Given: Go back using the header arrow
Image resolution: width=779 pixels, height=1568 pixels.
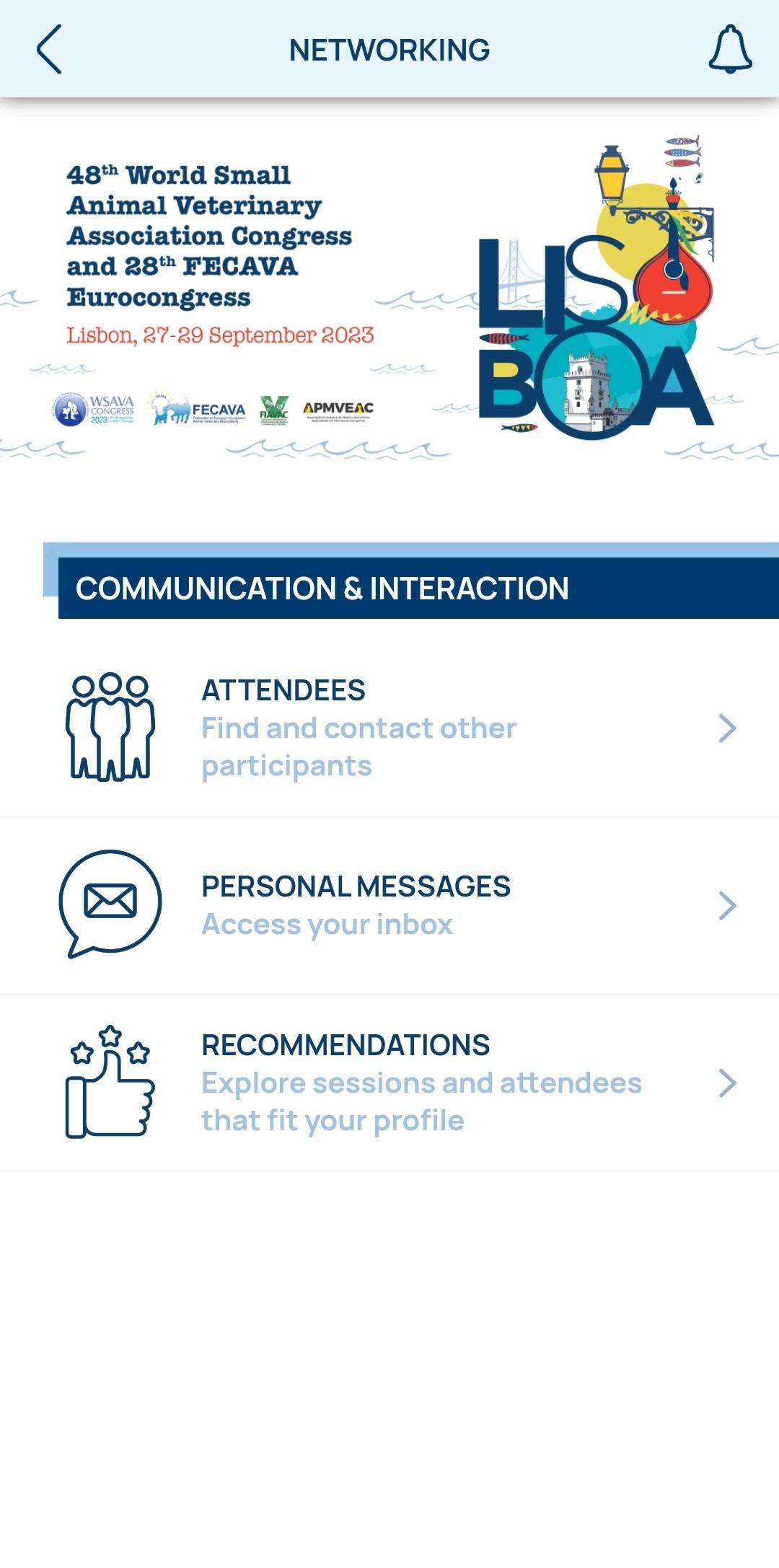Looking at the screenshot, I should click(x=49, y=49).
